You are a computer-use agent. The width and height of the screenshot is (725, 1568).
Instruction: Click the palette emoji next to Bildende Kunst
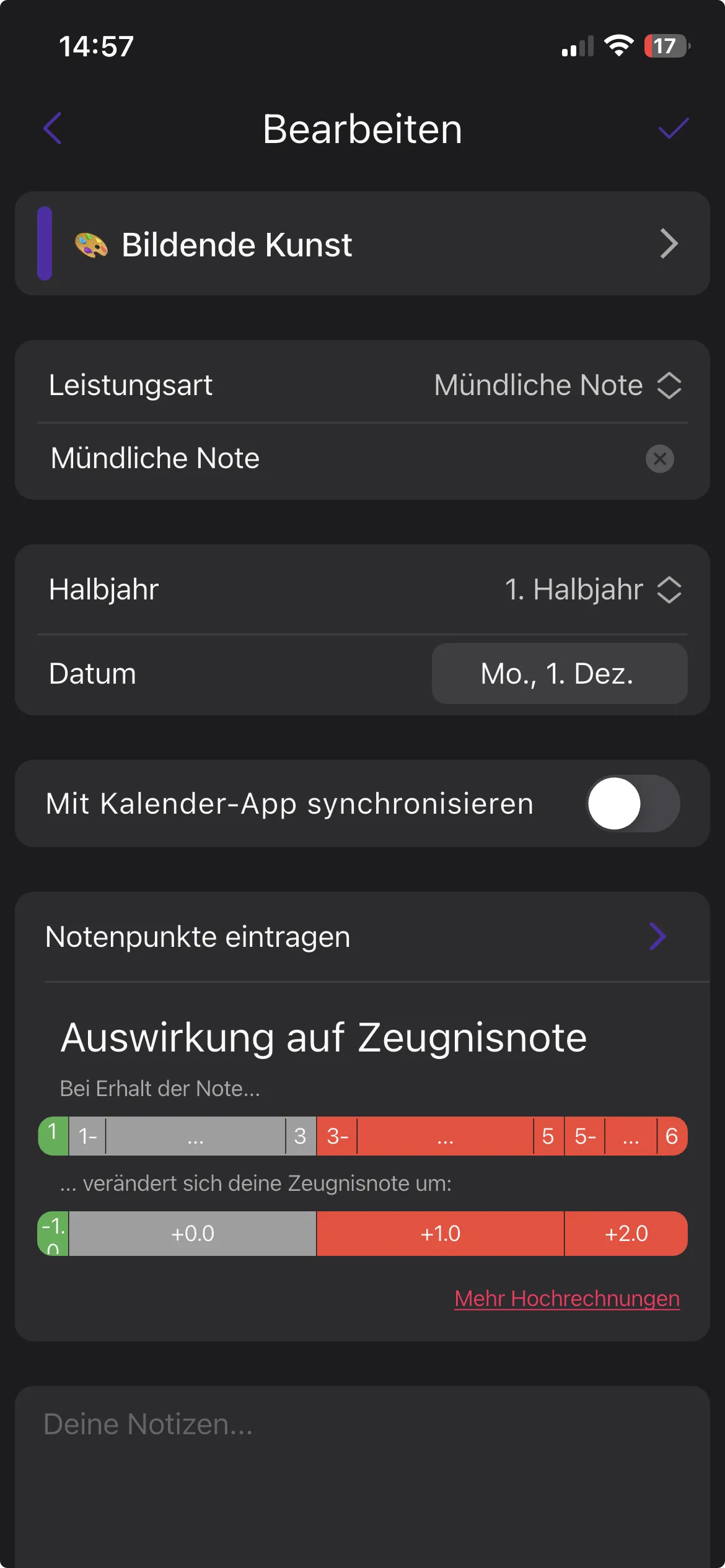click(90, 243)
